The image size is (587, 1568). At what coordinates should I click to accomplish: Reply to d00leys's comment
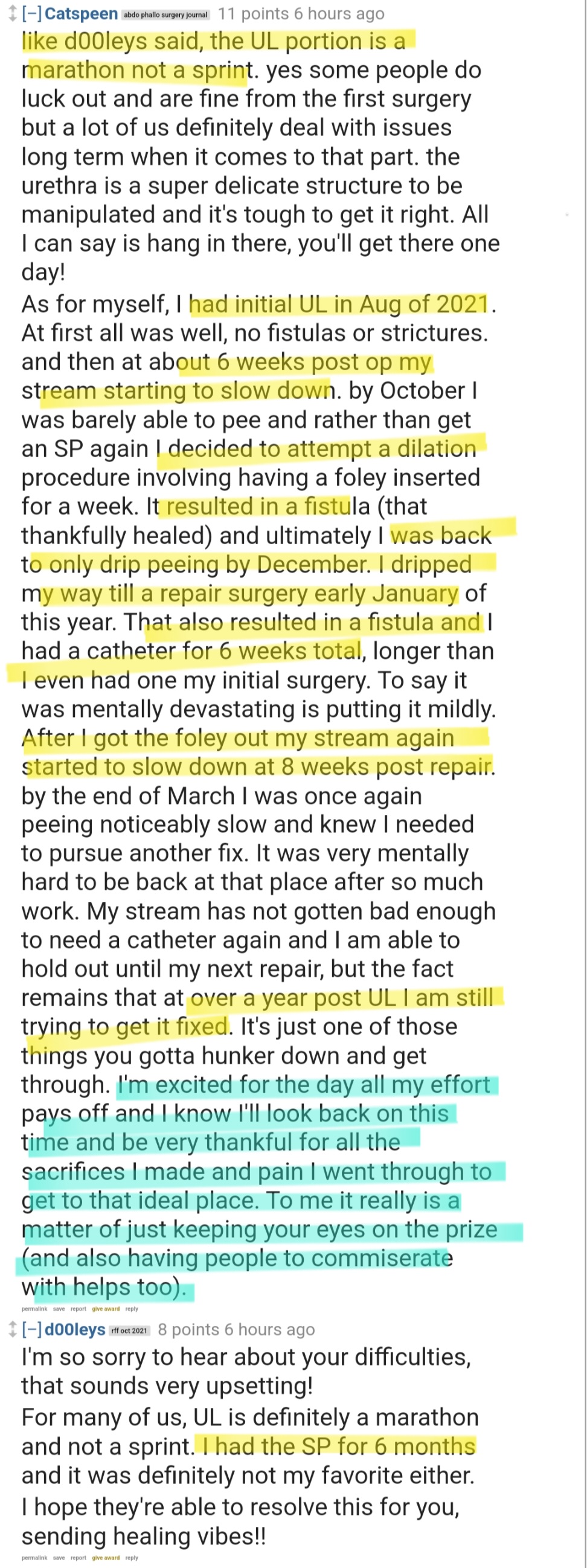[132, 1558]
